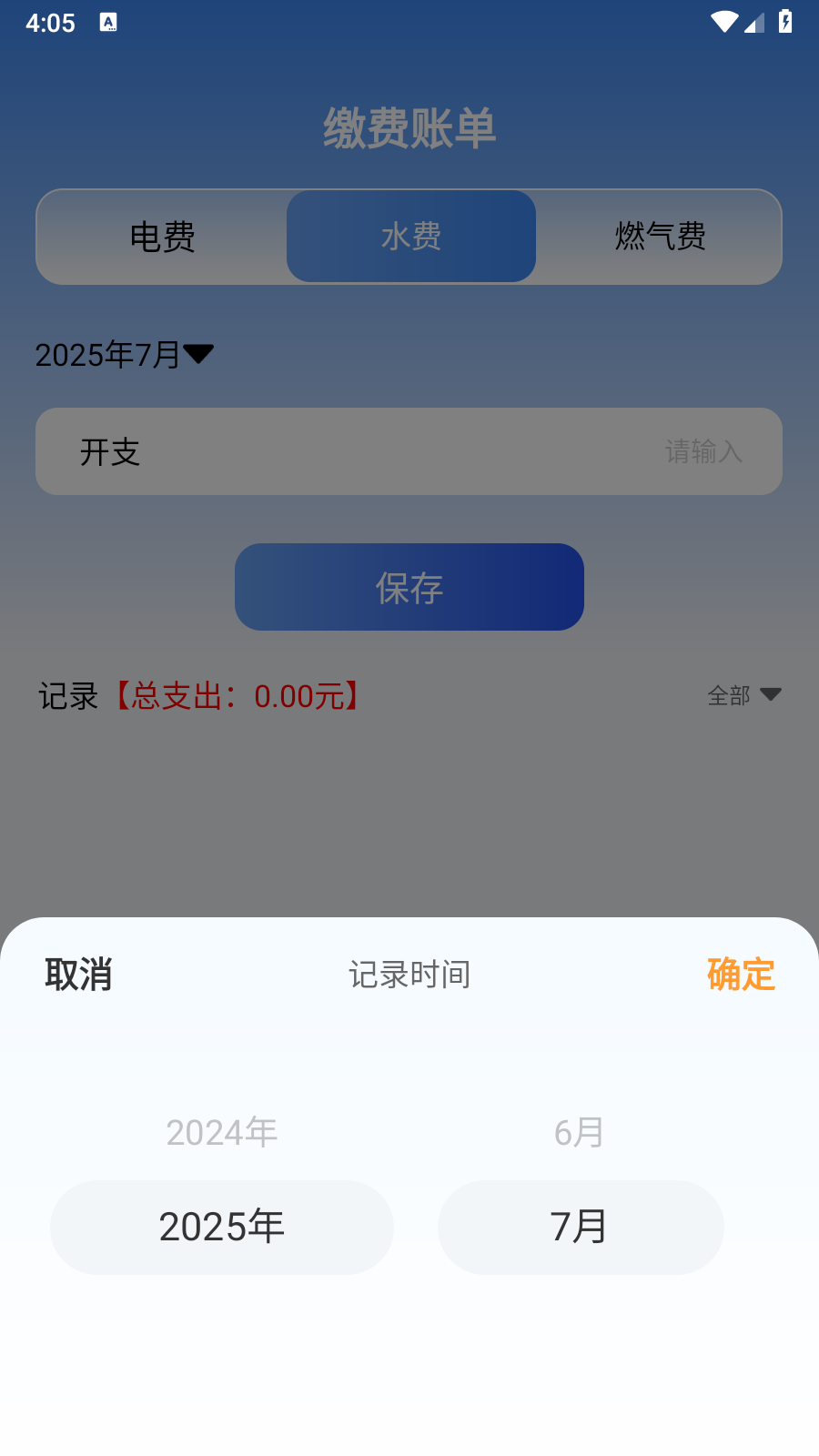Select 6月 in the month wheel

click(580, 1132)
